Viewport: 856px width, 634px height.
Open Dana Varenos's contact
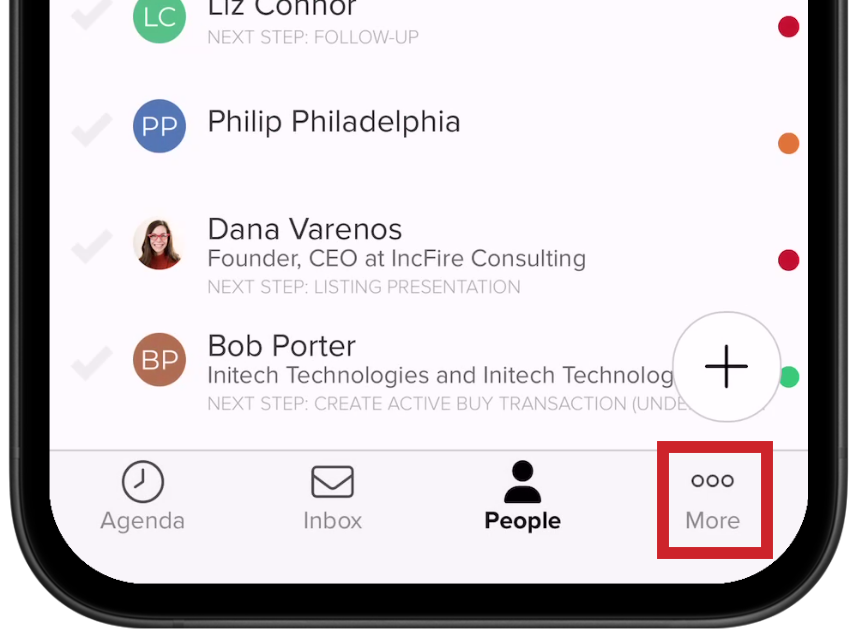[x=305, y=230]
